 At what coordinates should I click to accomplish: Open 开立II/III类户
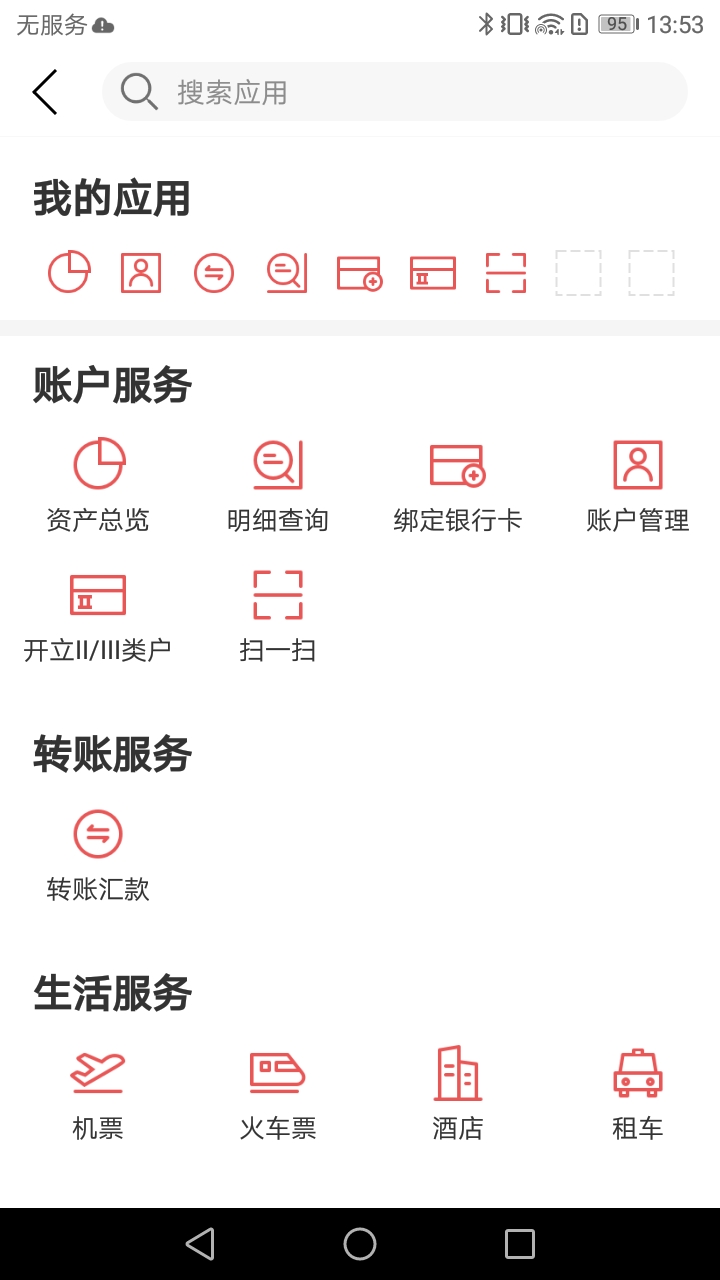98,615
